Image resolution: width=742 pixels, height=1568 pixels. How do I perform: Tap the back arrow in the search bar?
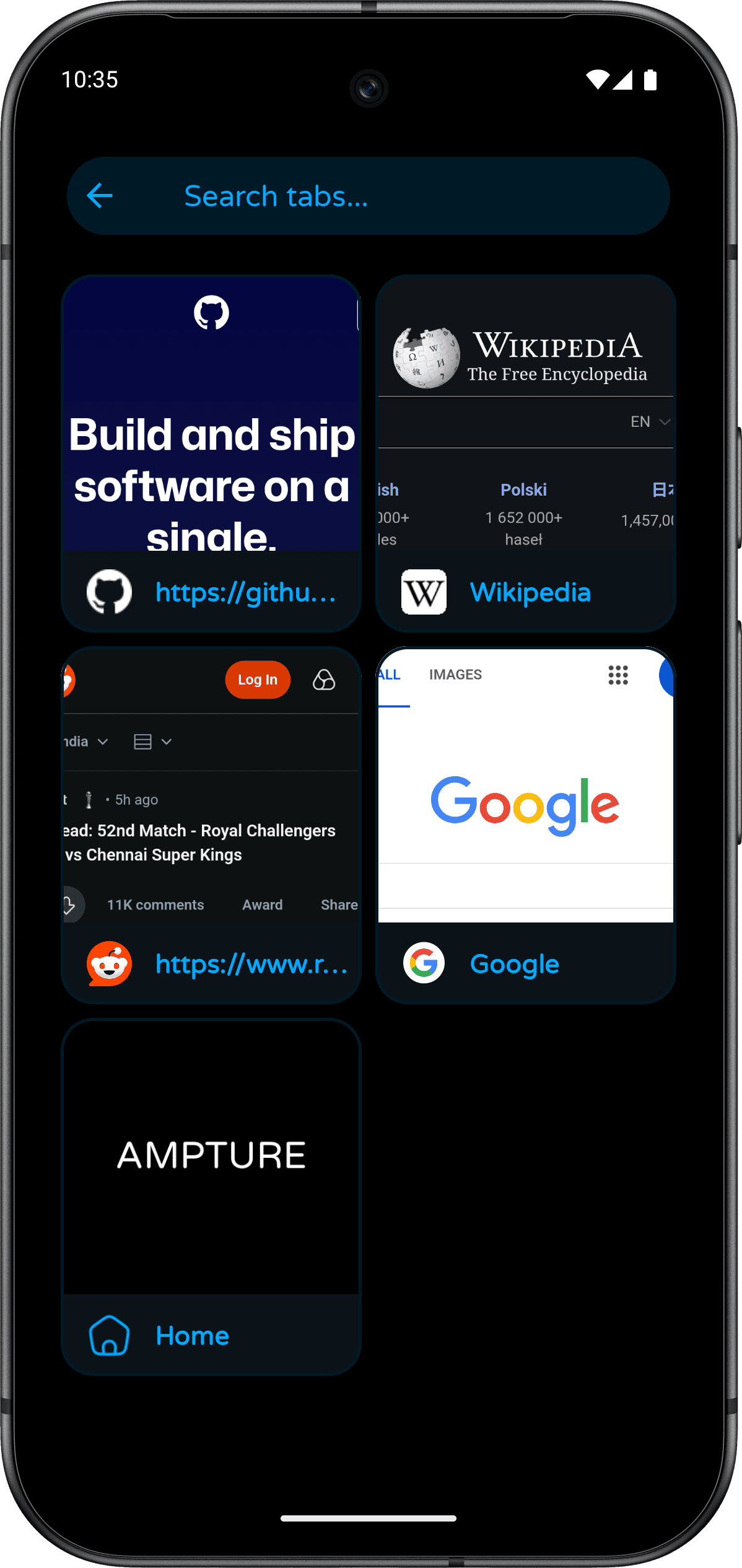[x=100, y=196]
